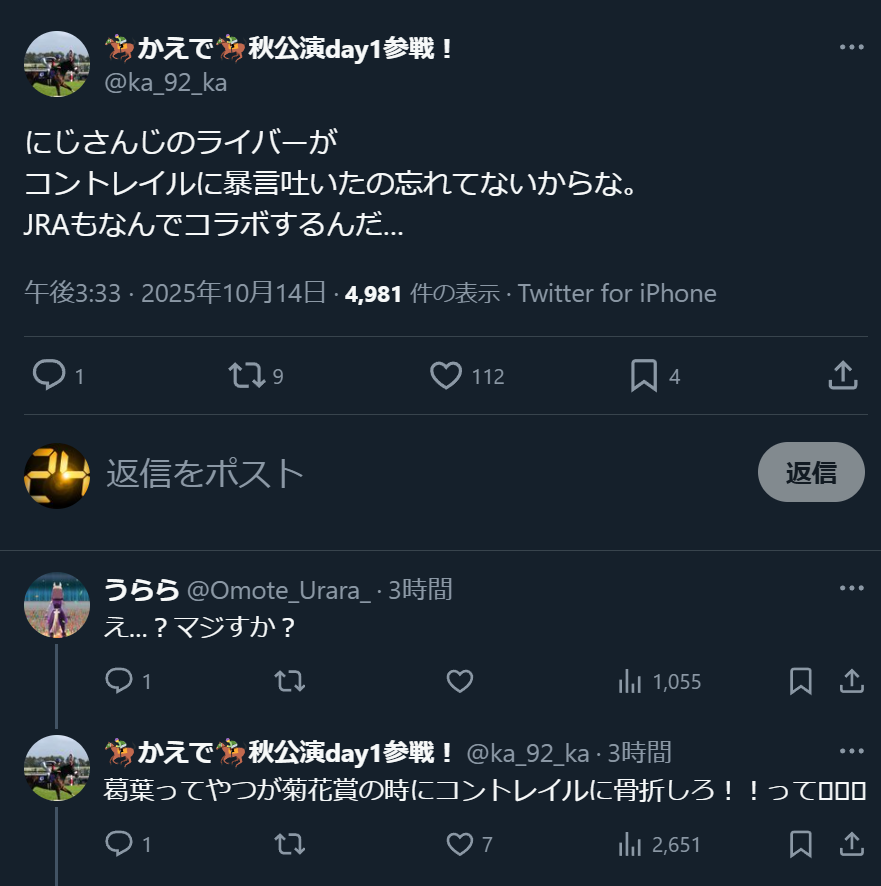The width and height of the screenshot is (881, 886).
Task: Tap the 返信 button
Action: click(811, 472)
